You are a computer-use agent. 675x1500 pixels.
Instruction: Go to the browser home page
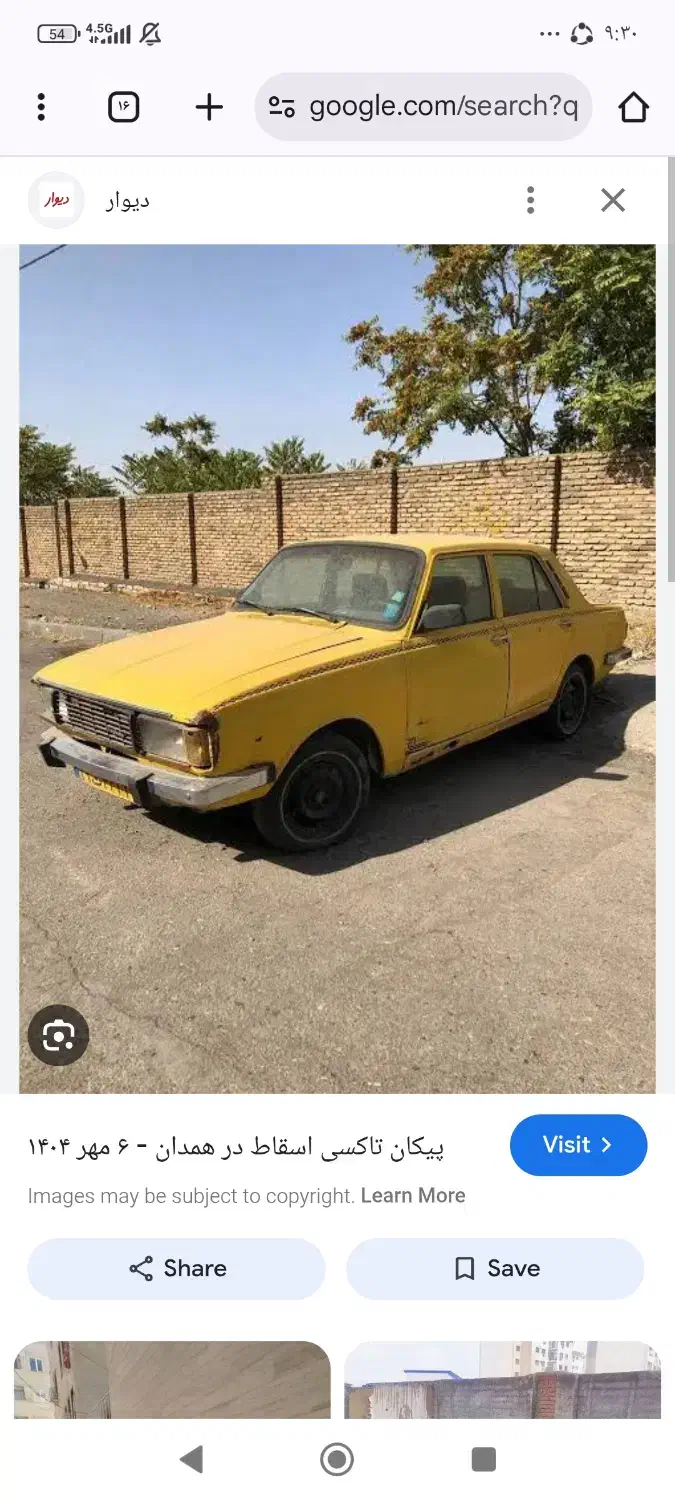[633, 107]
